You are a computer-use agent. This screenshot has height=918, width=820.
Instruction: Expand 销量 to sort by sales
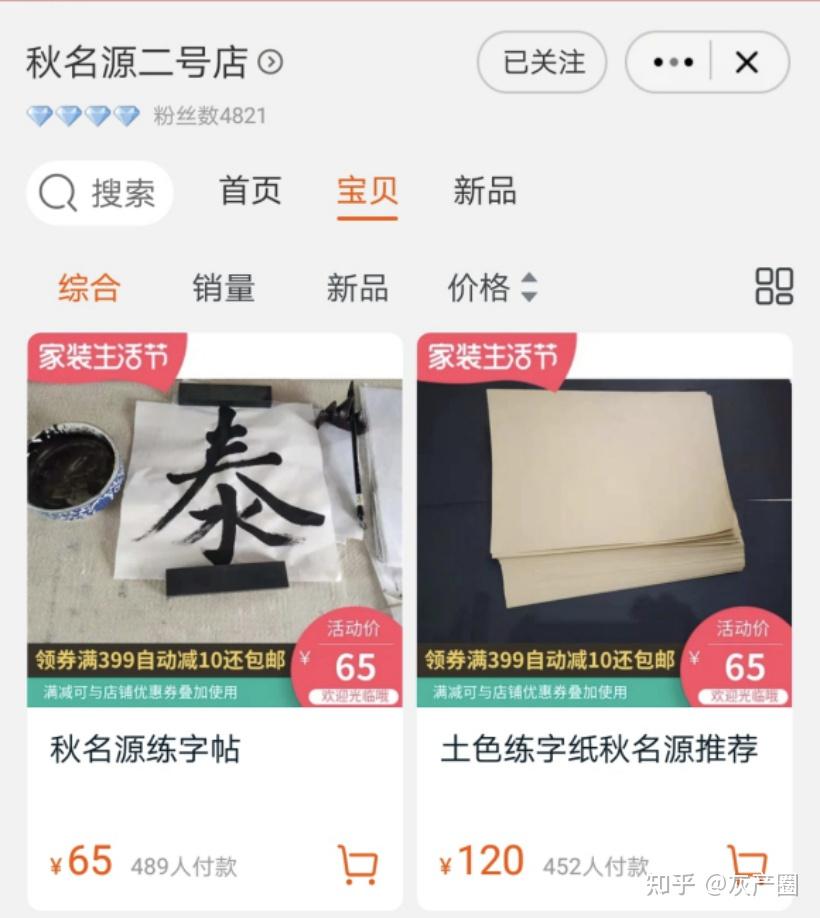tap(222, 289)
